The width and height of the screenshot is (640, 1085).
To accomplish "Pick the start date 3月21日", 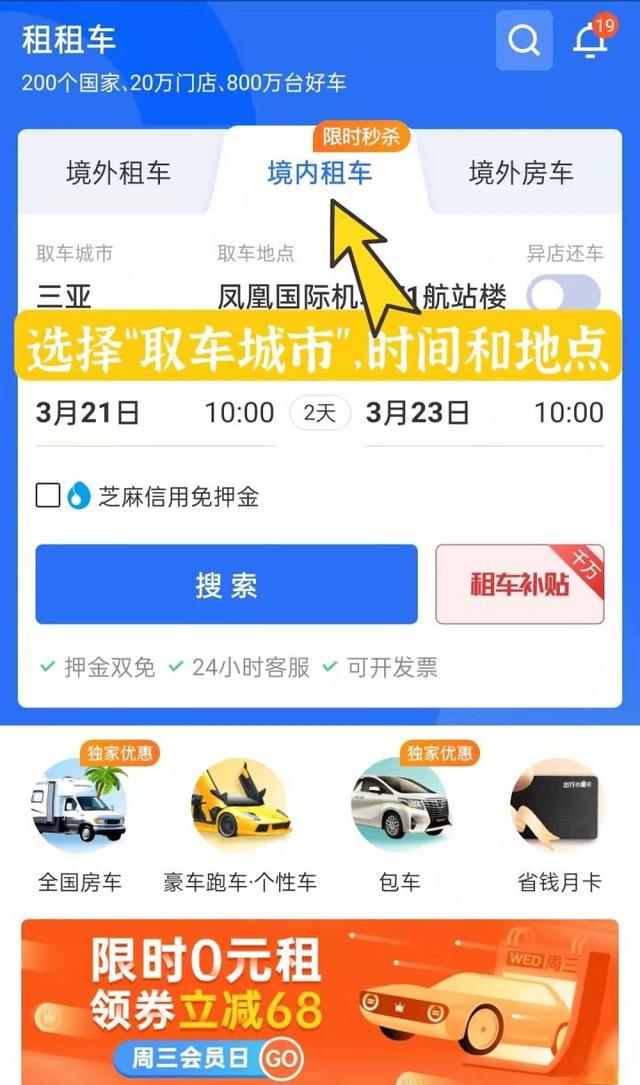I will [x=88, y=412].
